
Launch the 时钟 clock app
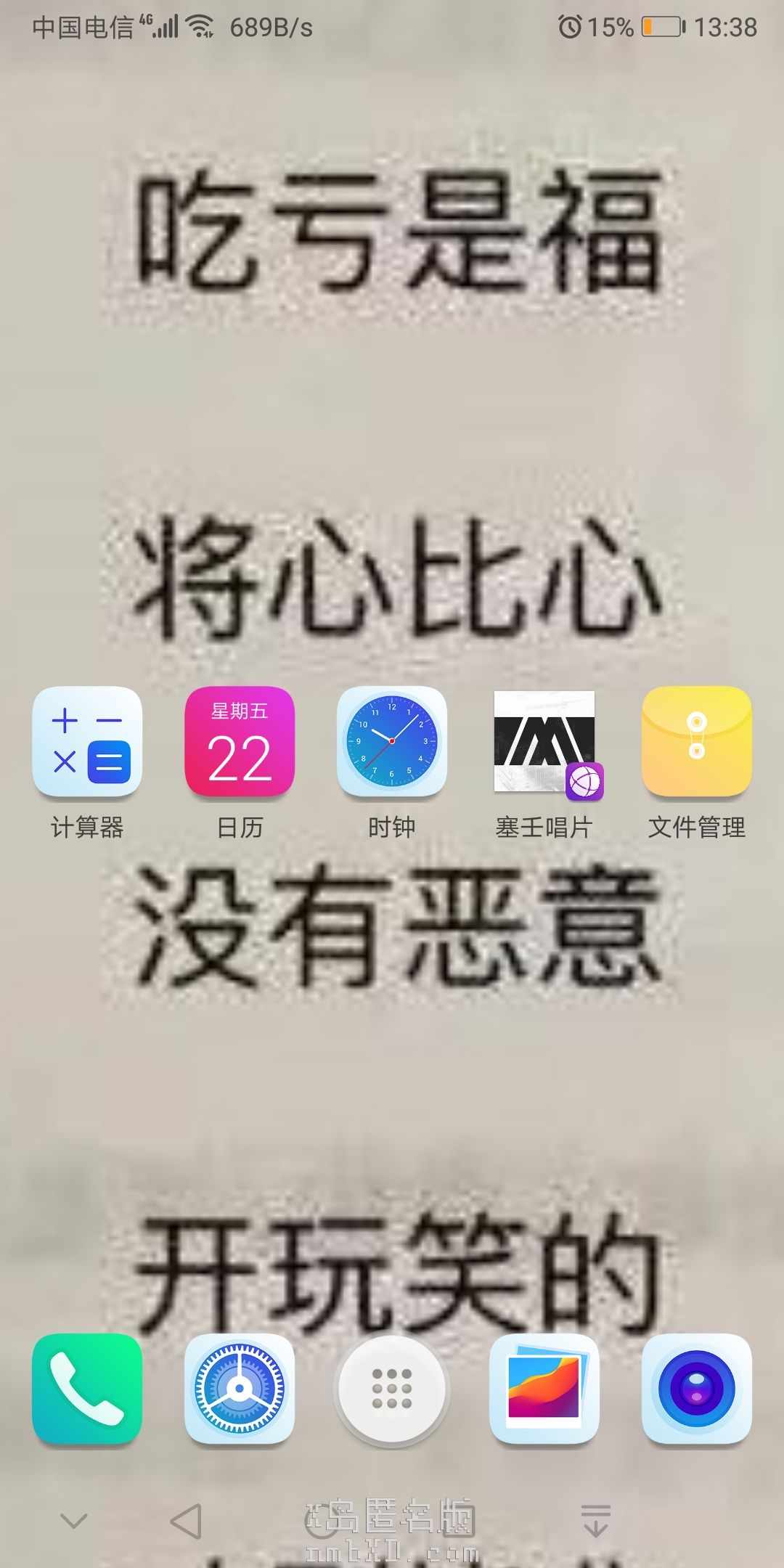[x=392, y=742]
